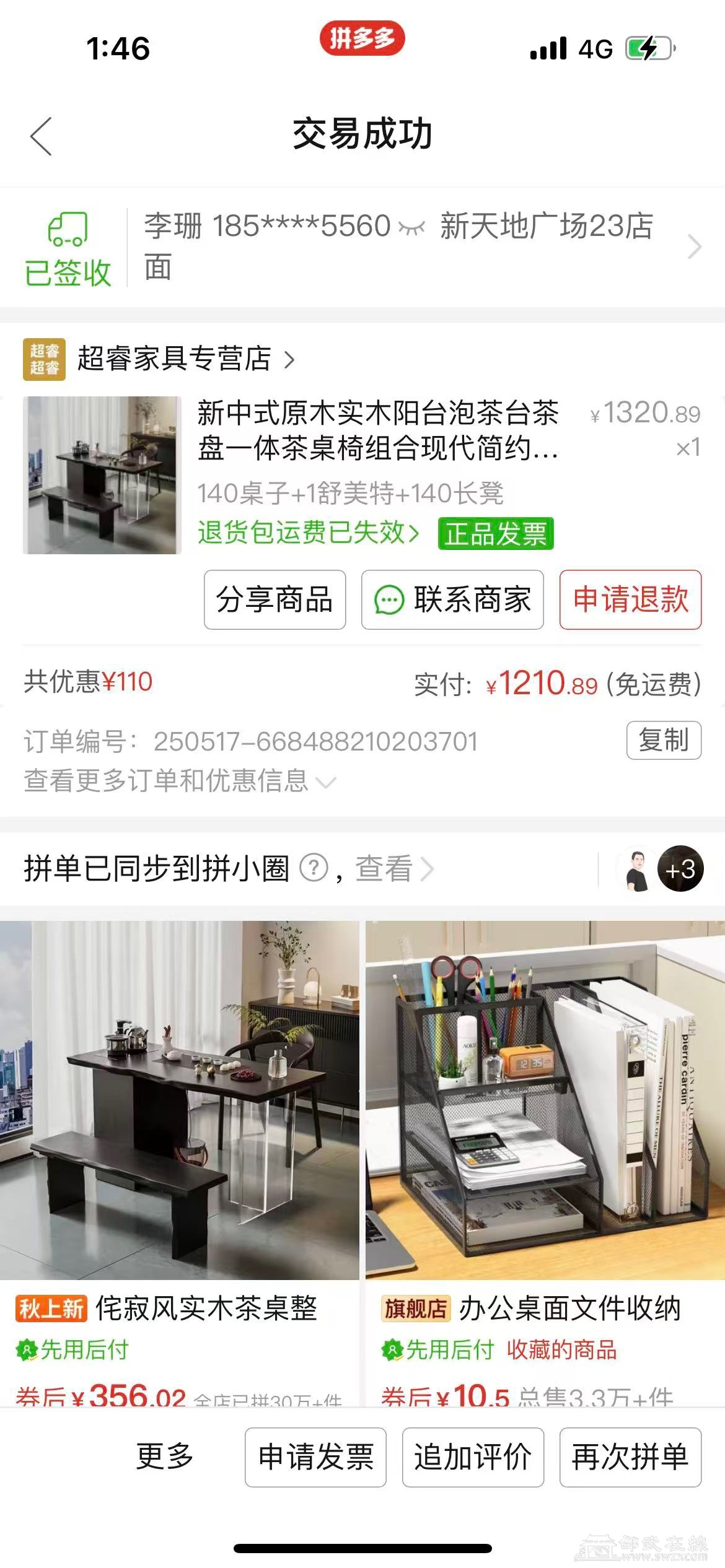Open the 拼小圈 help question mark
Viewport: 725px width, 1568px height.
[314, 868]
